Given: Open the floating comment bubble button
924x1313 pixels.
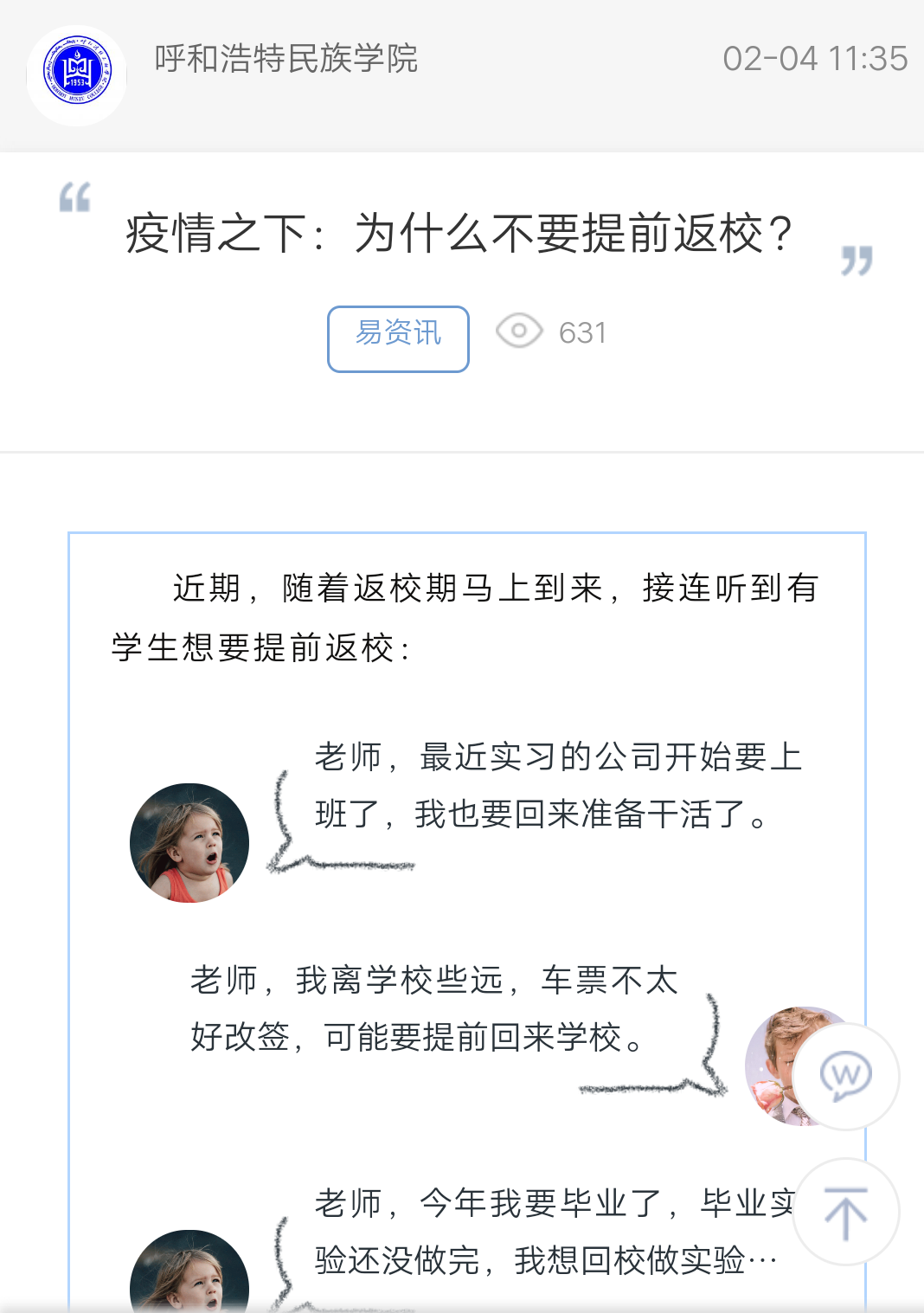Looking at the screenshot, I should 845,1076.
